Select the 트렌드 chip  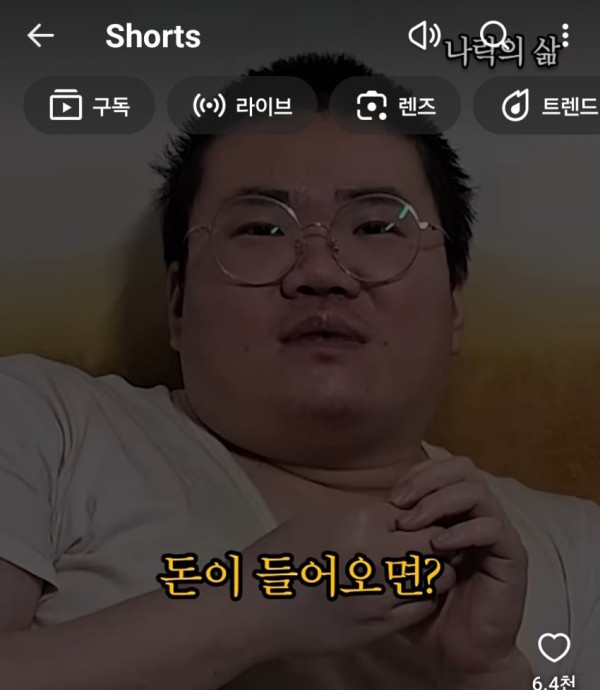[537, 106]
